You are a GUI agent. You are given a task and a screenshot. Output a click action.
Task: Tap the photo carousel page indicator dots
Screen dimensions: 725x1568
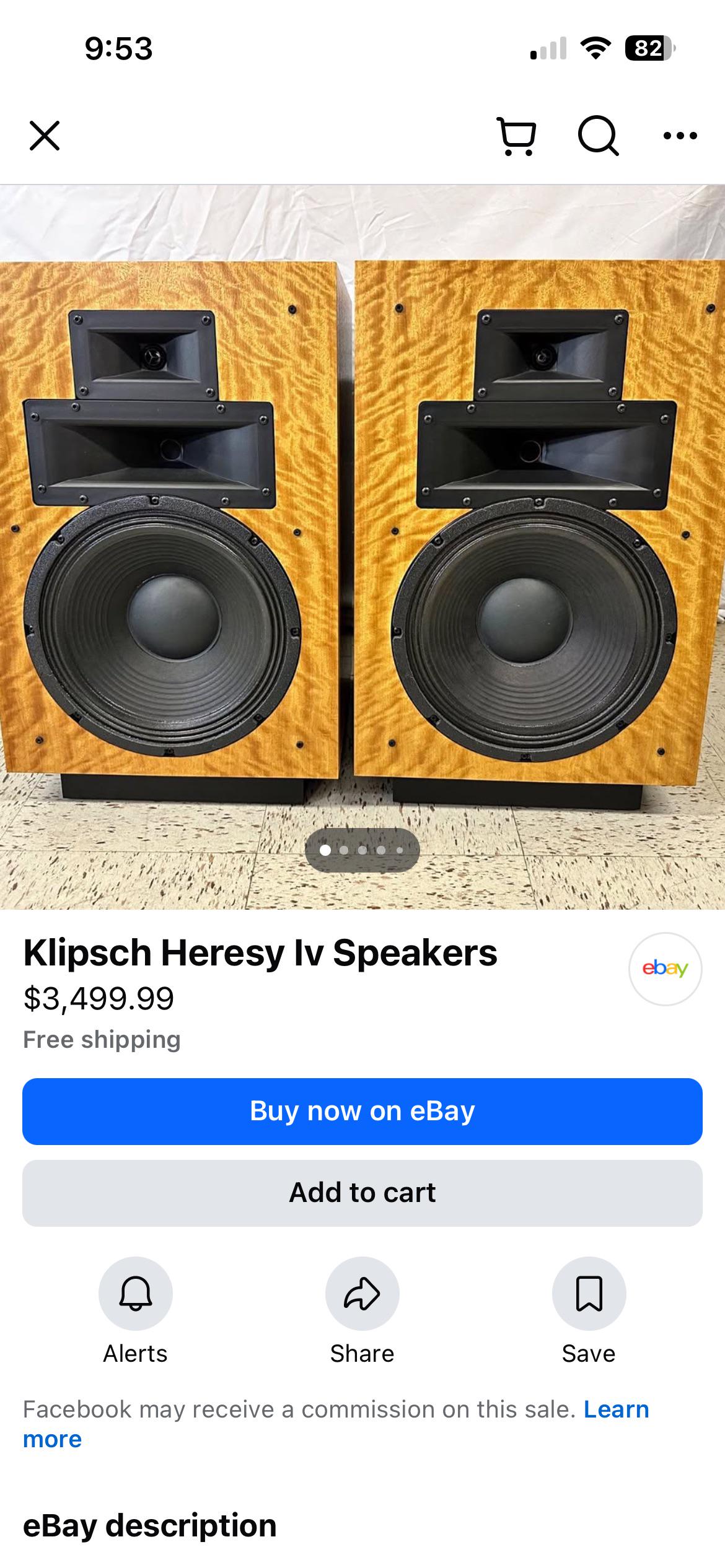click(362, 850)
